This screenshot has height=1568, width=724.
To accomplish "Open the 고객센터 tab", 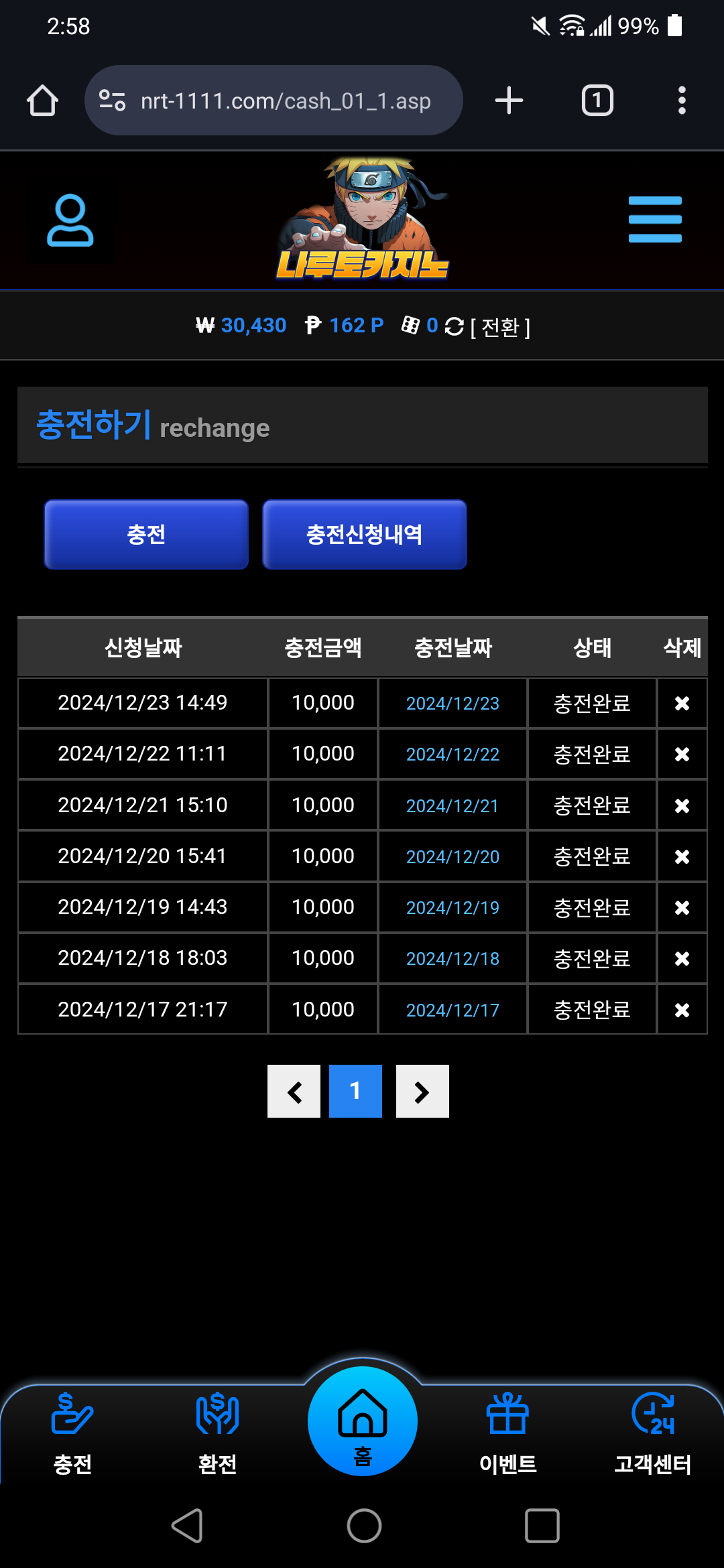I will 652,1431.
